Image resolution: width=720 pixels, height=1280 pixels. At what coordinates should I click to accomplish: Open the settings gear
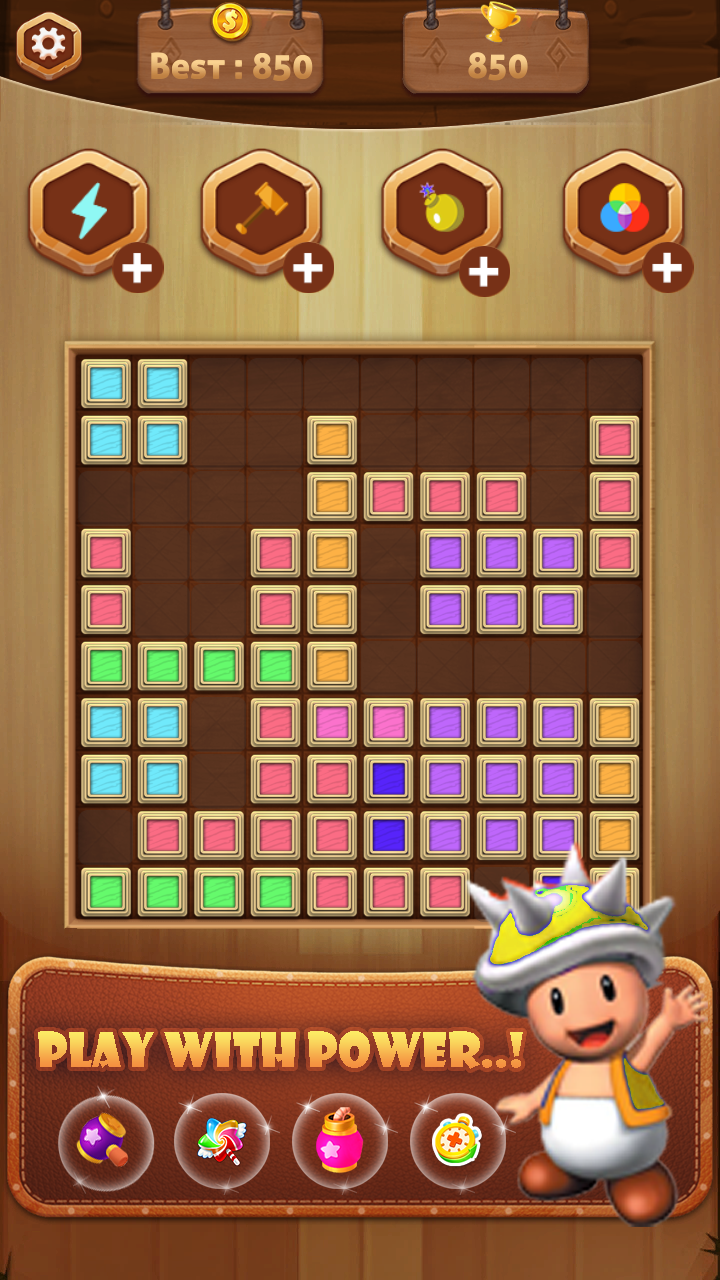(x=49, y=44)
